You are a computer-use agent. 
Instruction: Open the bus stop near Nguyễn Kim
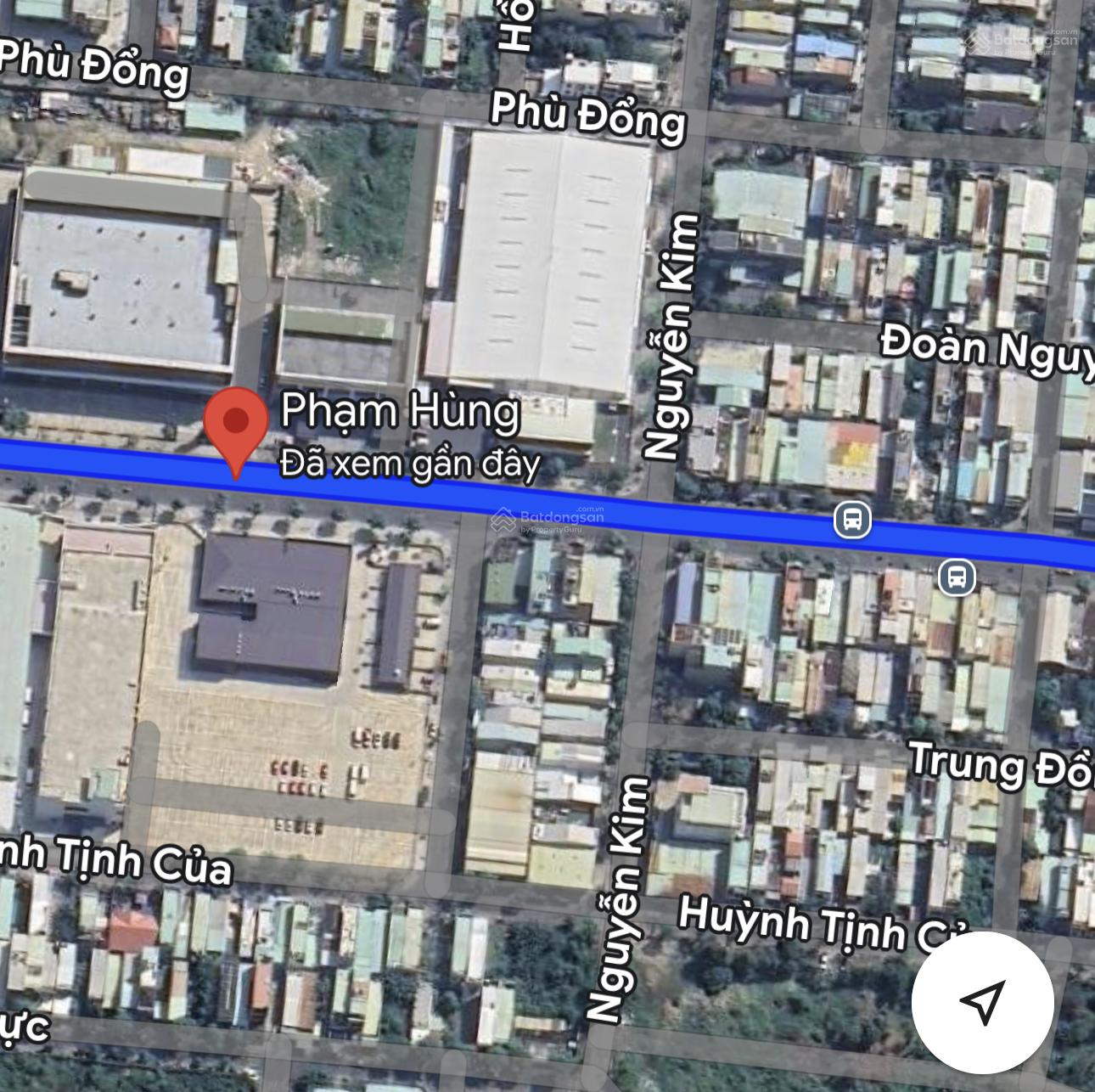852,519
